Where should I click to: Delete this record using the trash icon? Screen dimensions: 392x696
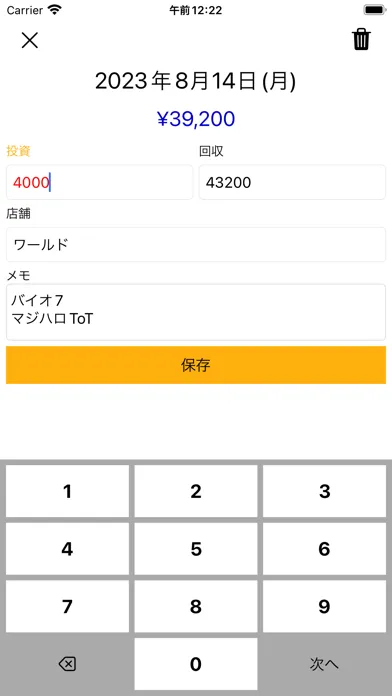(x=361, y=40)
